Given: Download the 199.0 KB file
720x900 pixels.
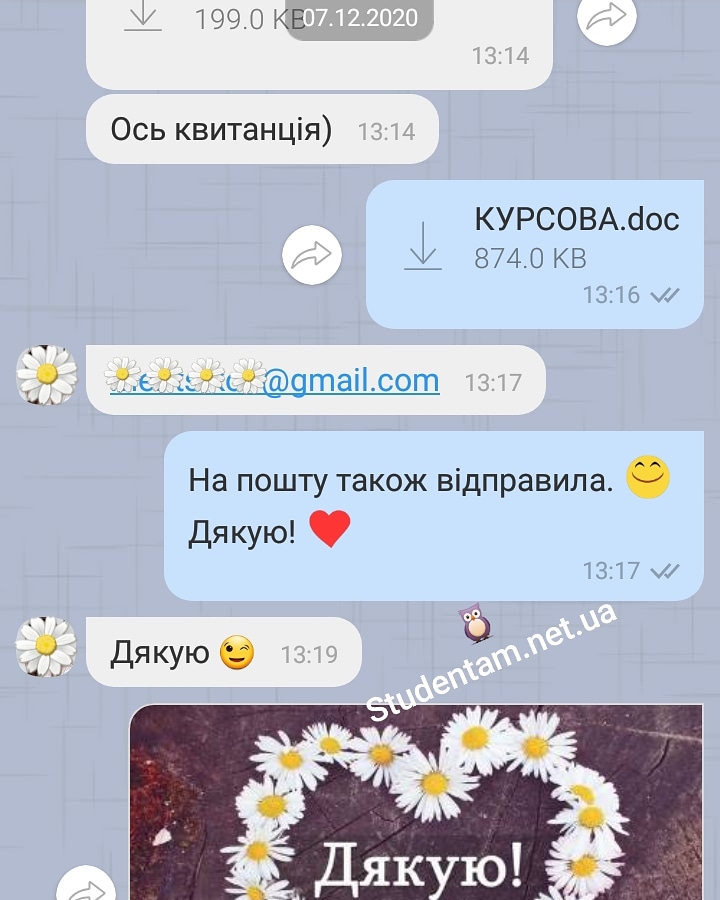Looking at the screenshot, I should [143, 17].
